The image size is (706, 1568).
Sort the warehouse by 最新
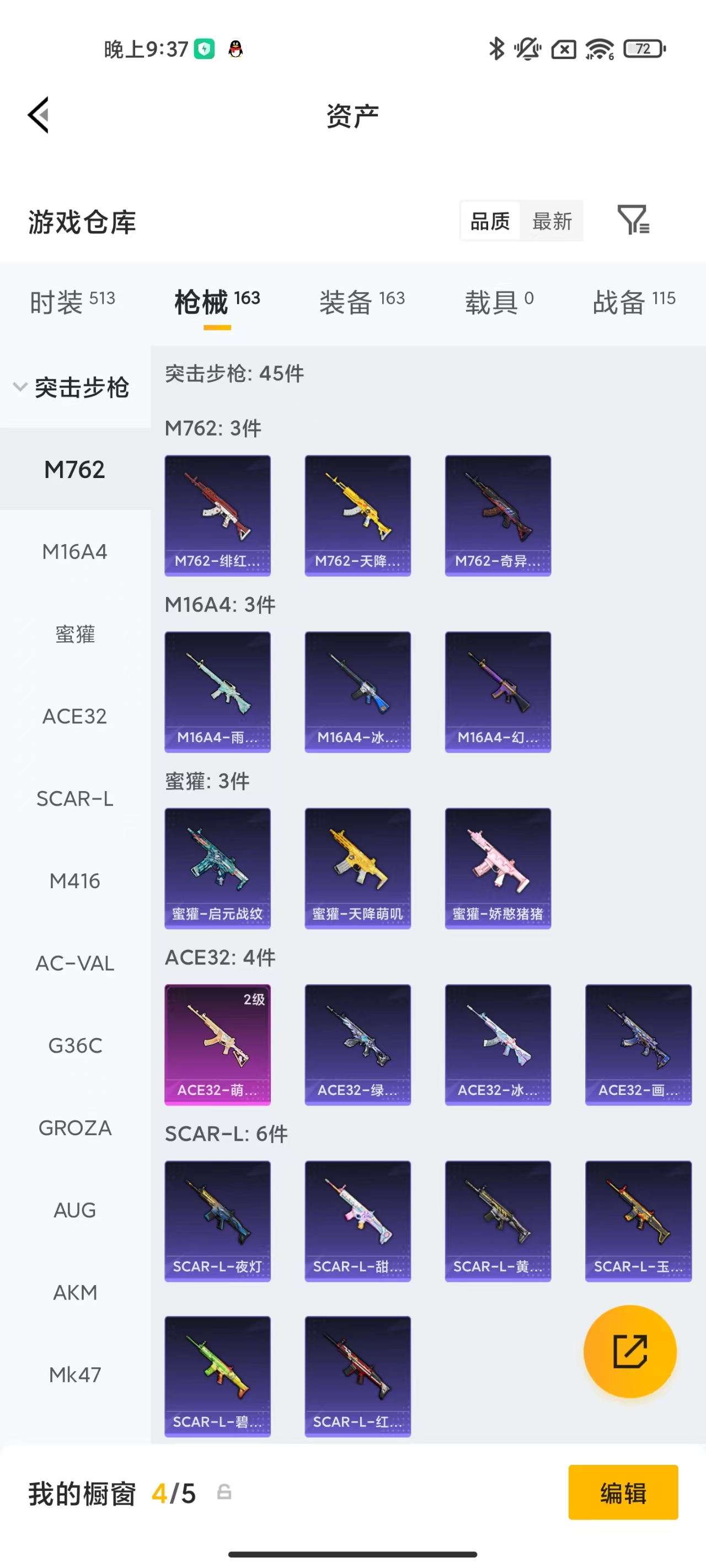[x=552, y=221]
